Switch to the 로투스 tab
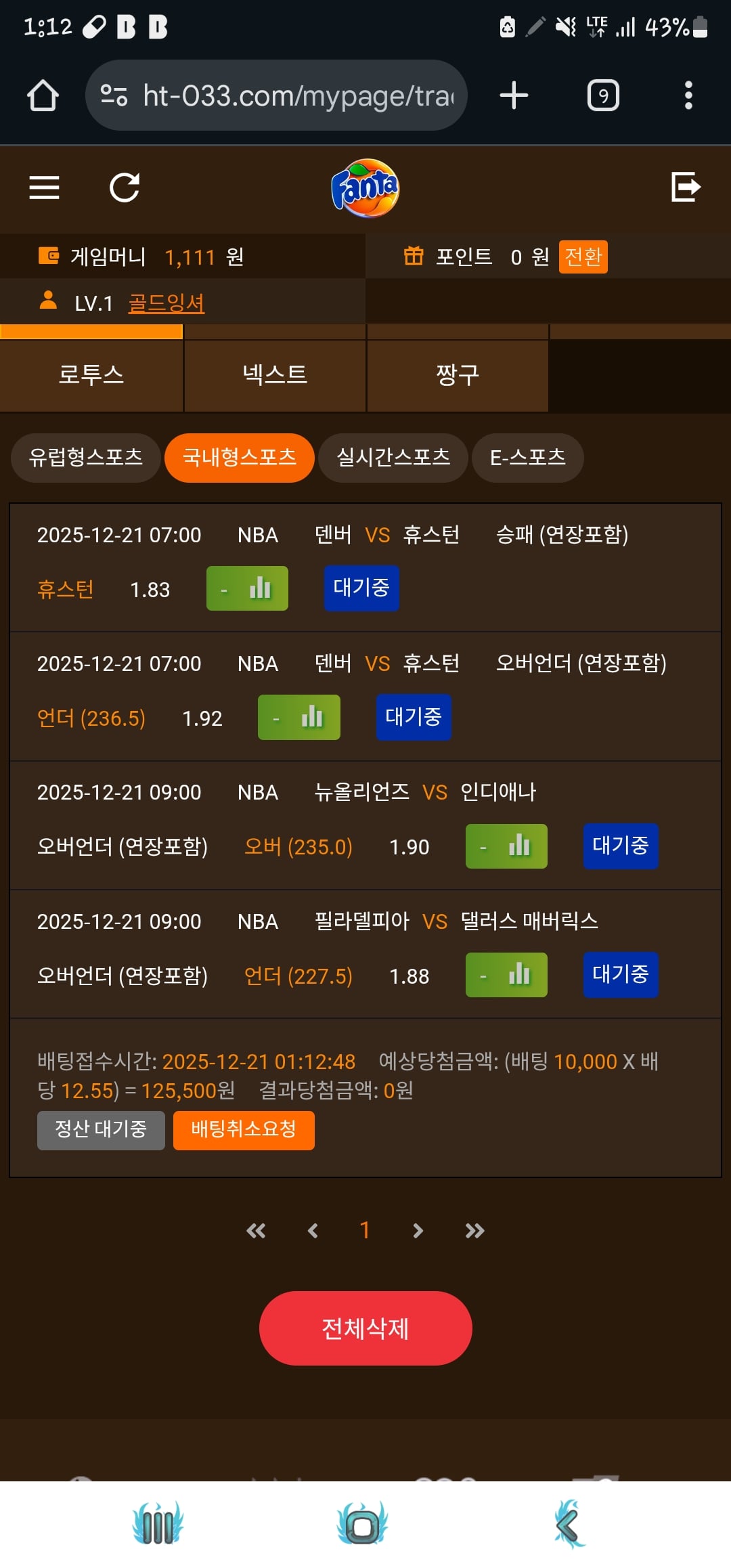This screenshot has height=1568, width=731. (x=91, y=374)
